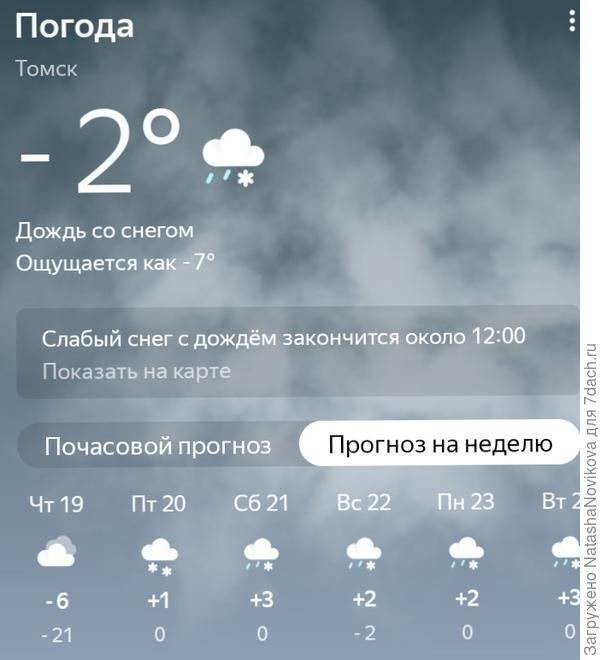The image size is (600, 660).
Task: Switch to the Почасовой прогноз tab
Action: tap(158, 445)
